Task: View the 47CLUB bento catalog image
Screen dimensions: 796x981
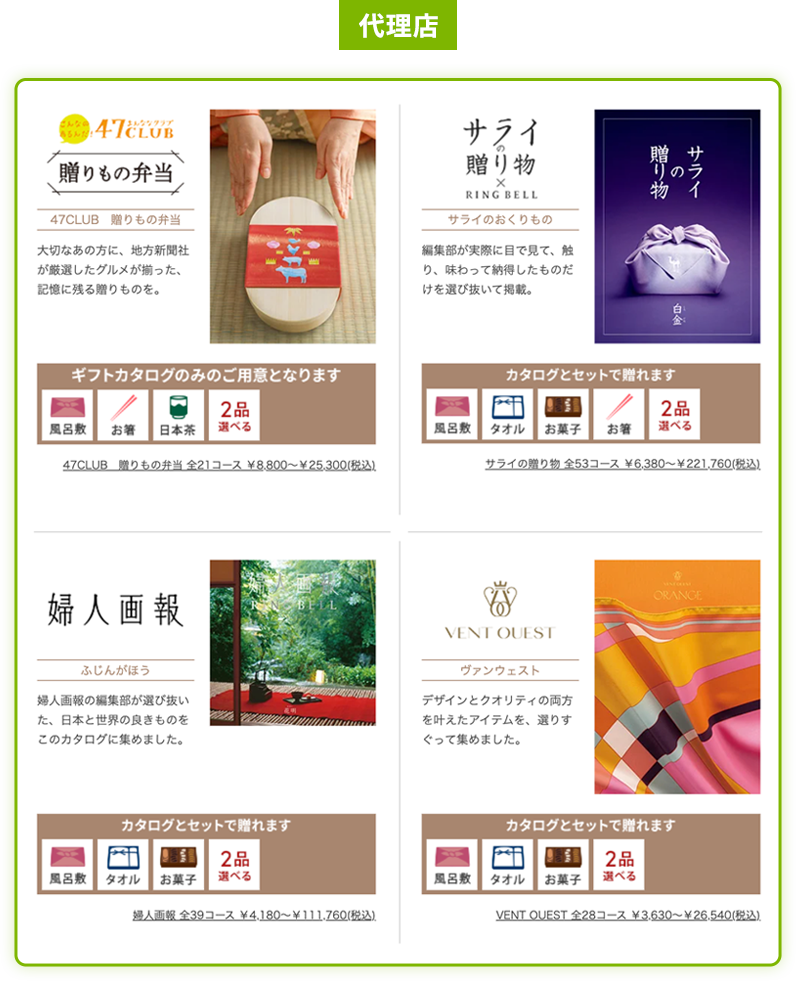Action: (x=292, y=226)
